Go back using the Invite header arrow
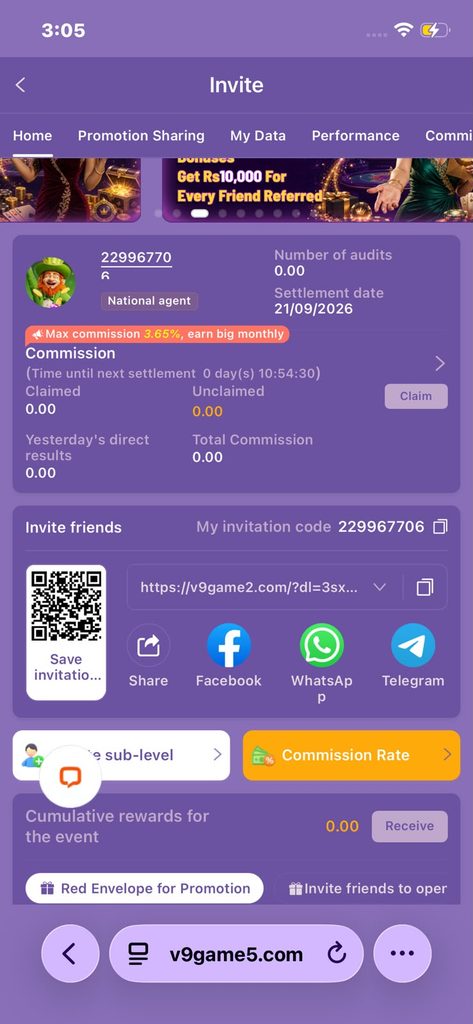 click(x=20, y=85)
